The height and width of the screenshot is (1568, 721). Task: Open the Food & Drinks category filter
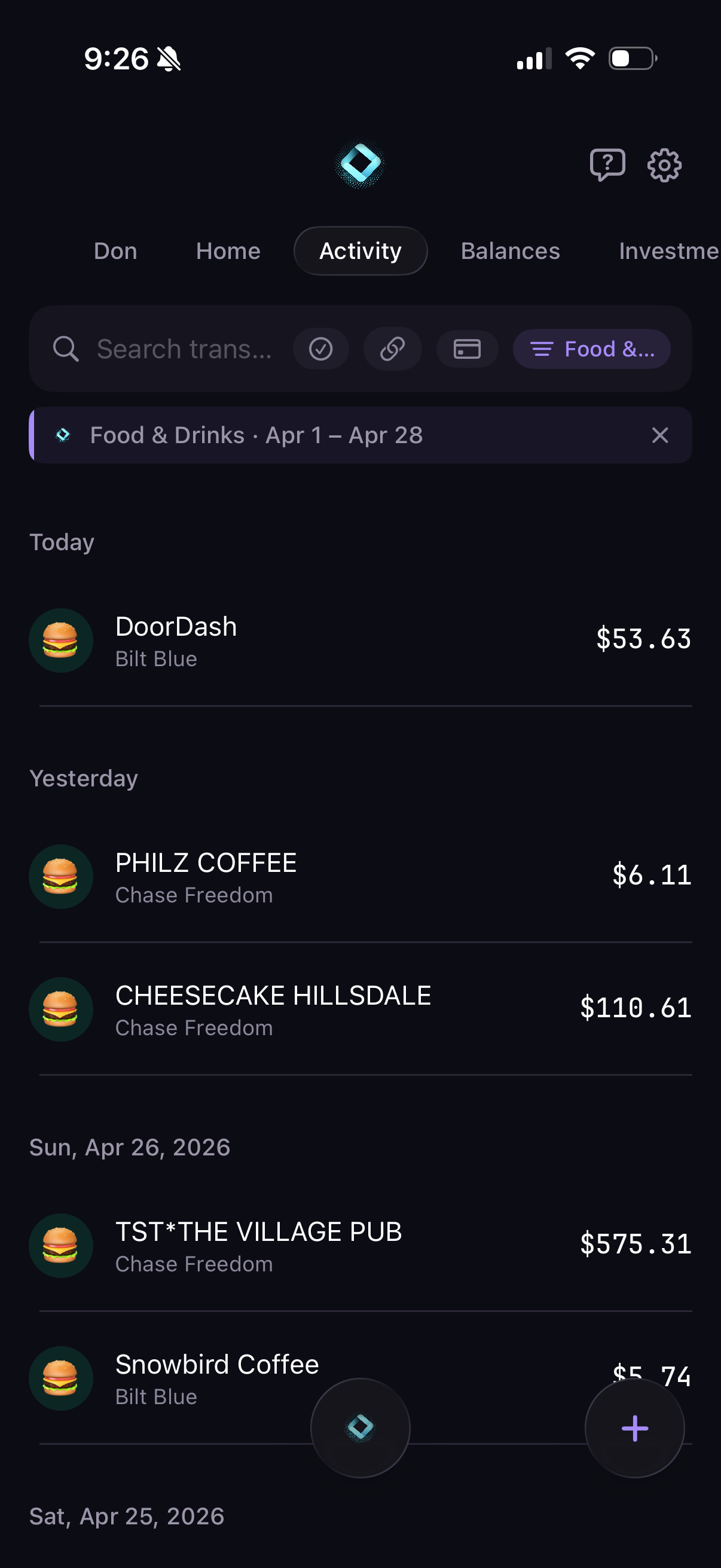[591, 349]
